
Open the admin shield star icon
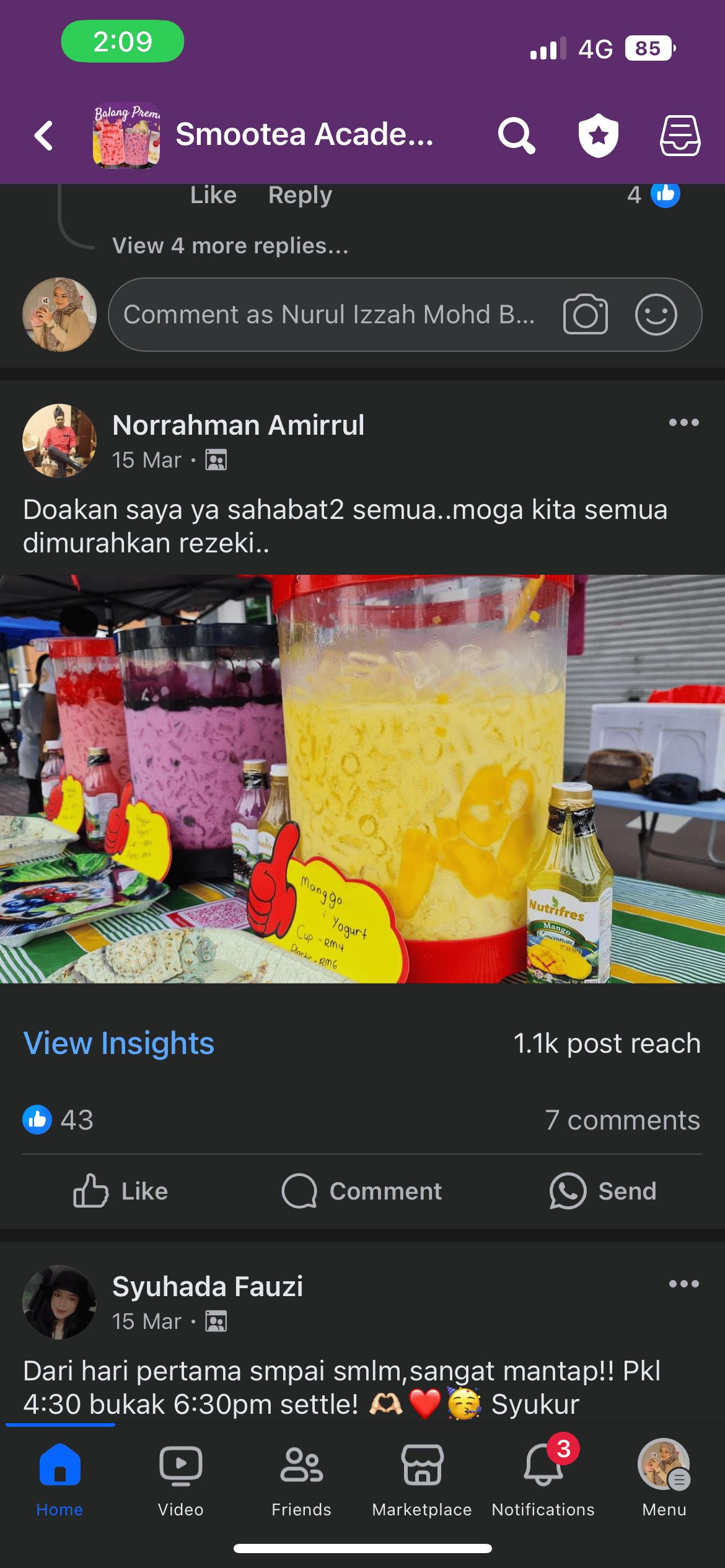click(598, 136)
